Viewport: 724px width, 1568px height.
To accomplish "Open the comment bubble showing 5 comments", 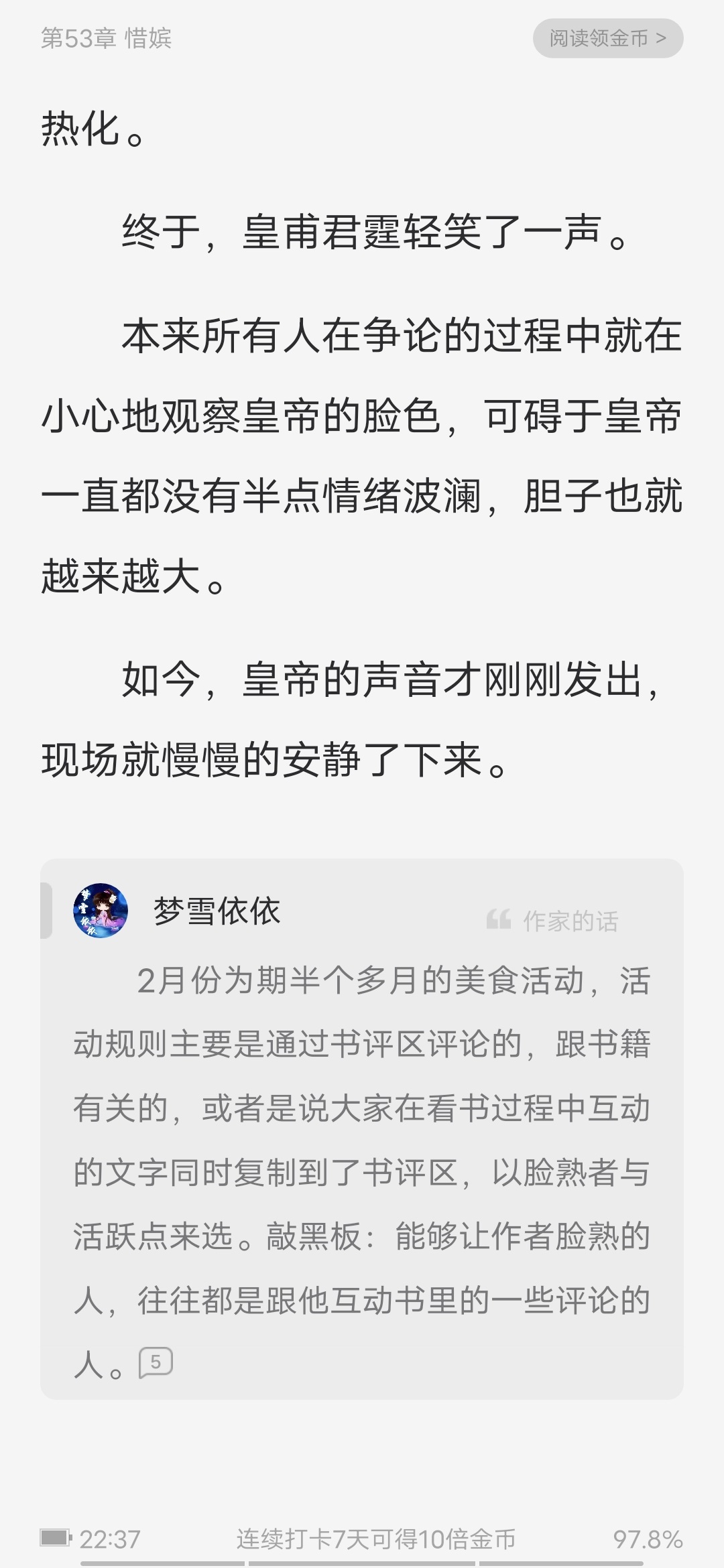I will point(156,1362).
